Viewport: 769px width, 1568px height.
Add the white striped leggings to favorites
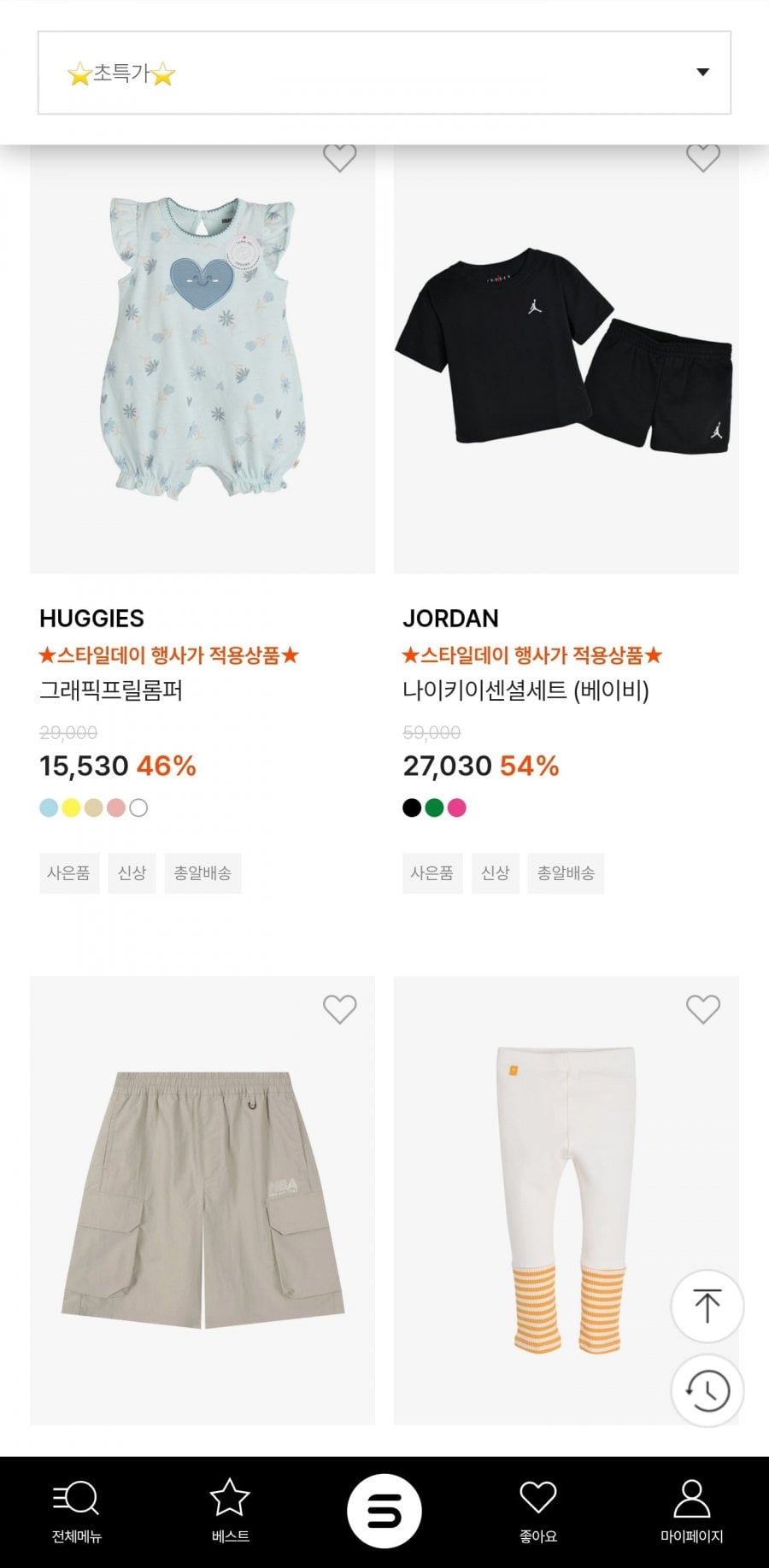(x=702, y=1009)
